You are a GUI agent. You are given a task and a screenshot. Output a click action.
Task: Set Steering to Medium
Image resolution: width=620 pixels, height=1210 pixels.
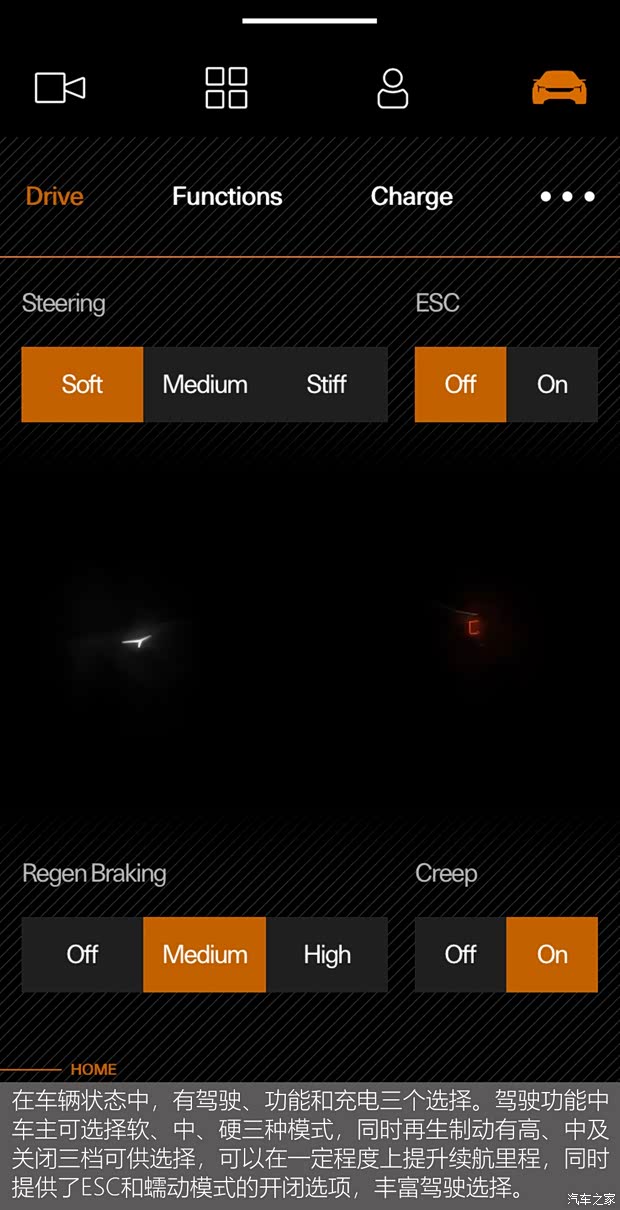205,384
